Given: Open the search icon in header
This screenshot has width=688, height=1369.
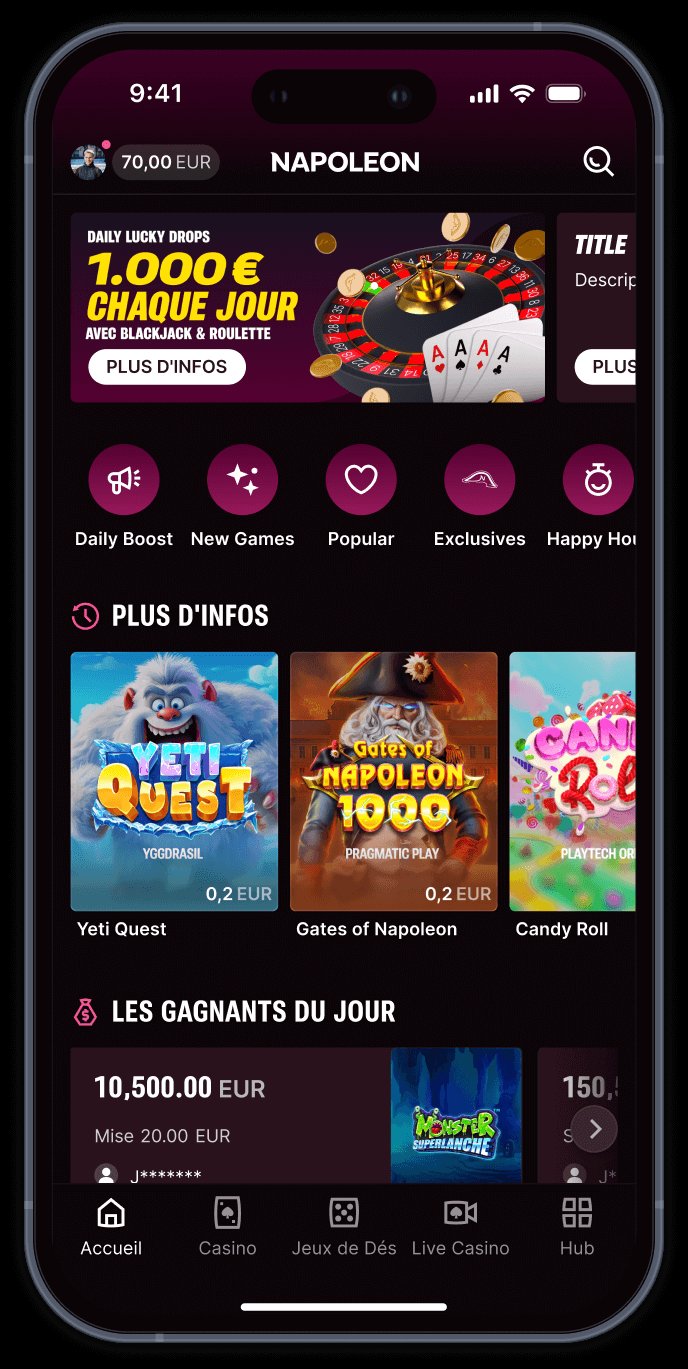Looking at the screenshot, I should (x=598, y=161).
